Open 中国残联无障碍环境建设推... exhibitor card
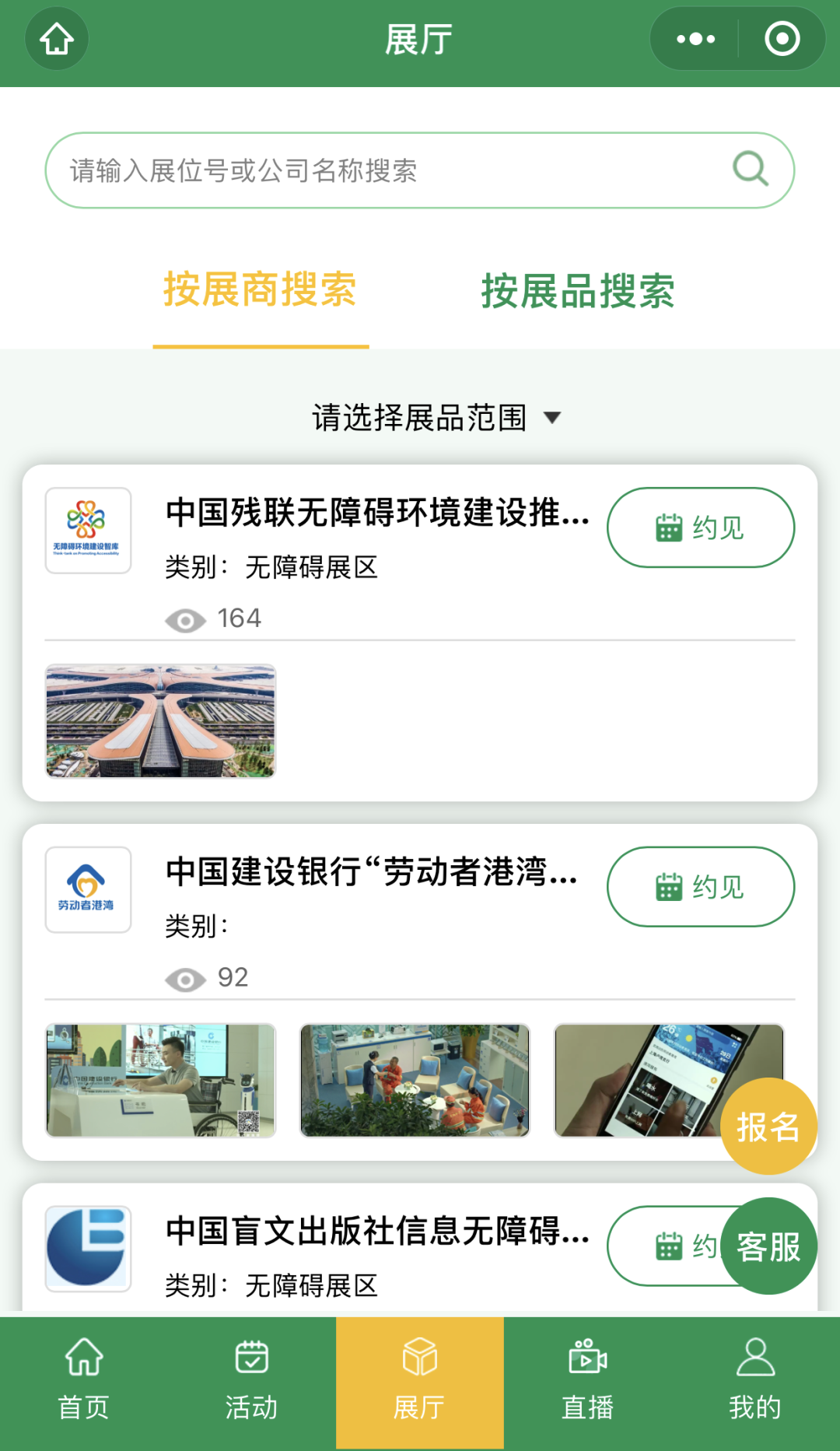This screenshot has height=1451, width=840. (x=377, y=513)
